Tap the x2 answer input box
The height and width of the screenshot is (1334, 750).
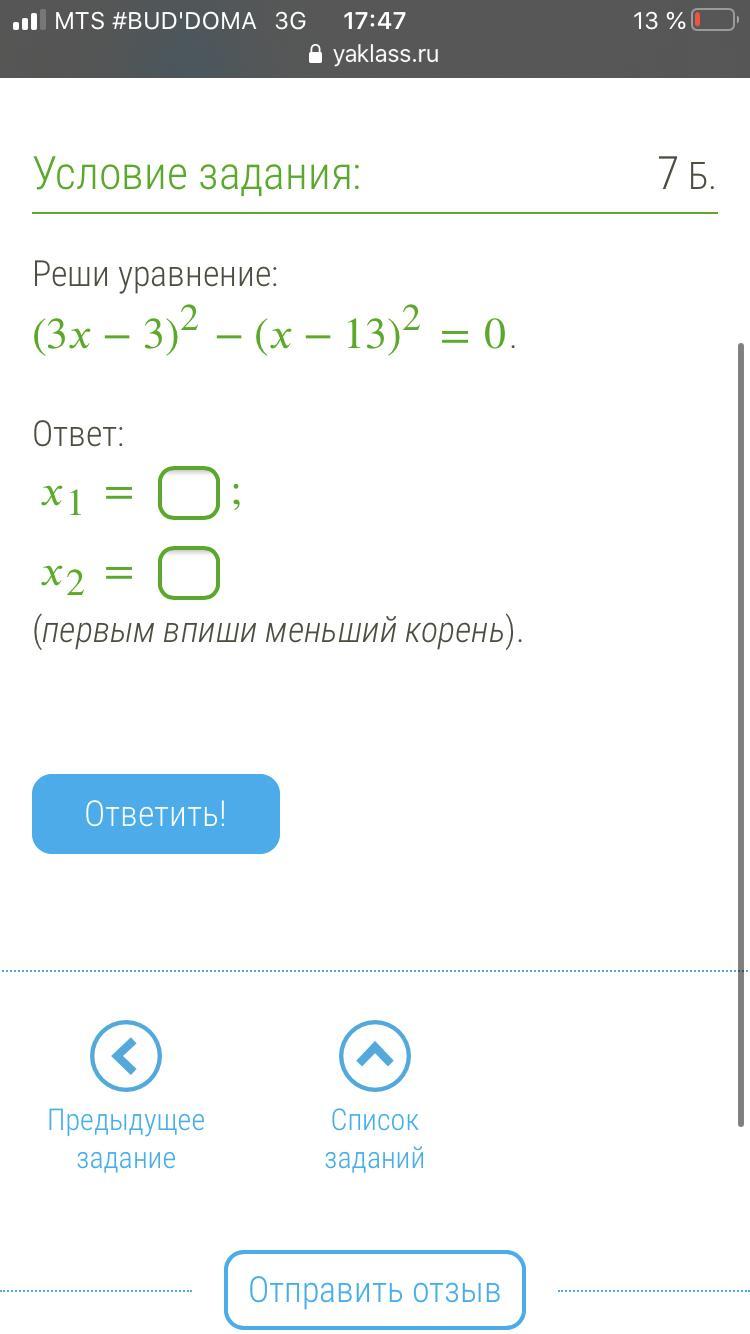188,573
